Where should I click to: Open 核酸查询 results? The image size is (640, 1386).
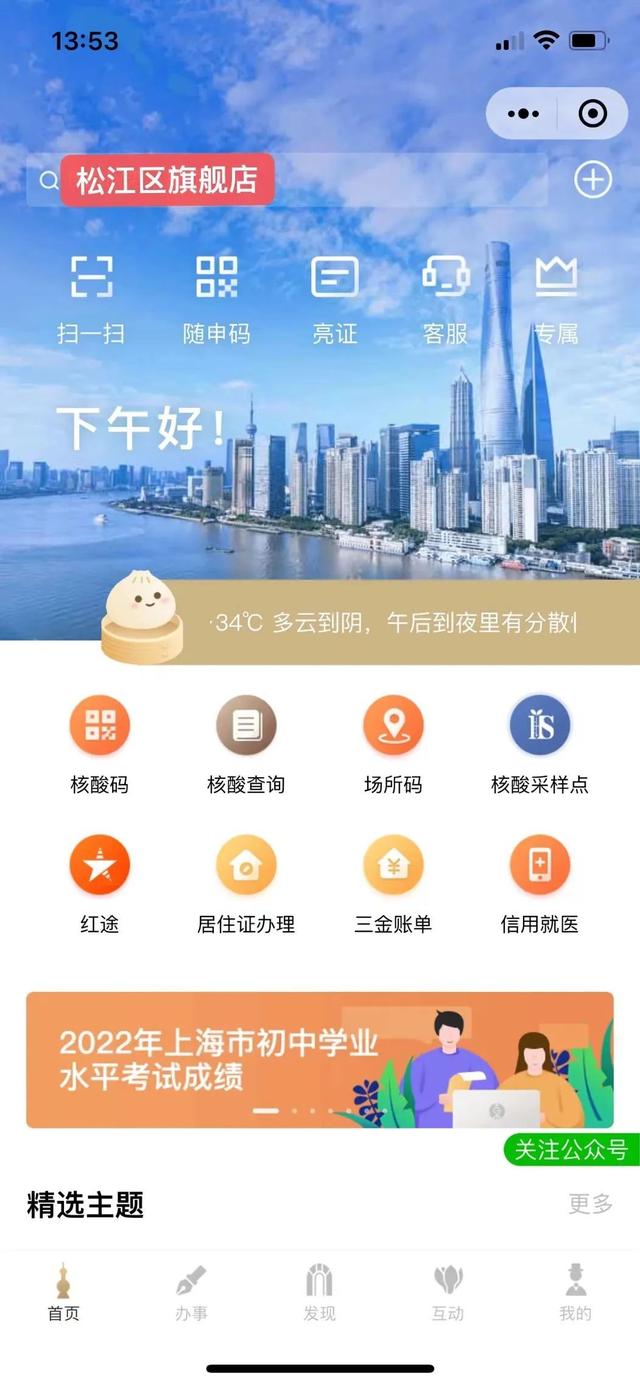click(x=246, y=745)
